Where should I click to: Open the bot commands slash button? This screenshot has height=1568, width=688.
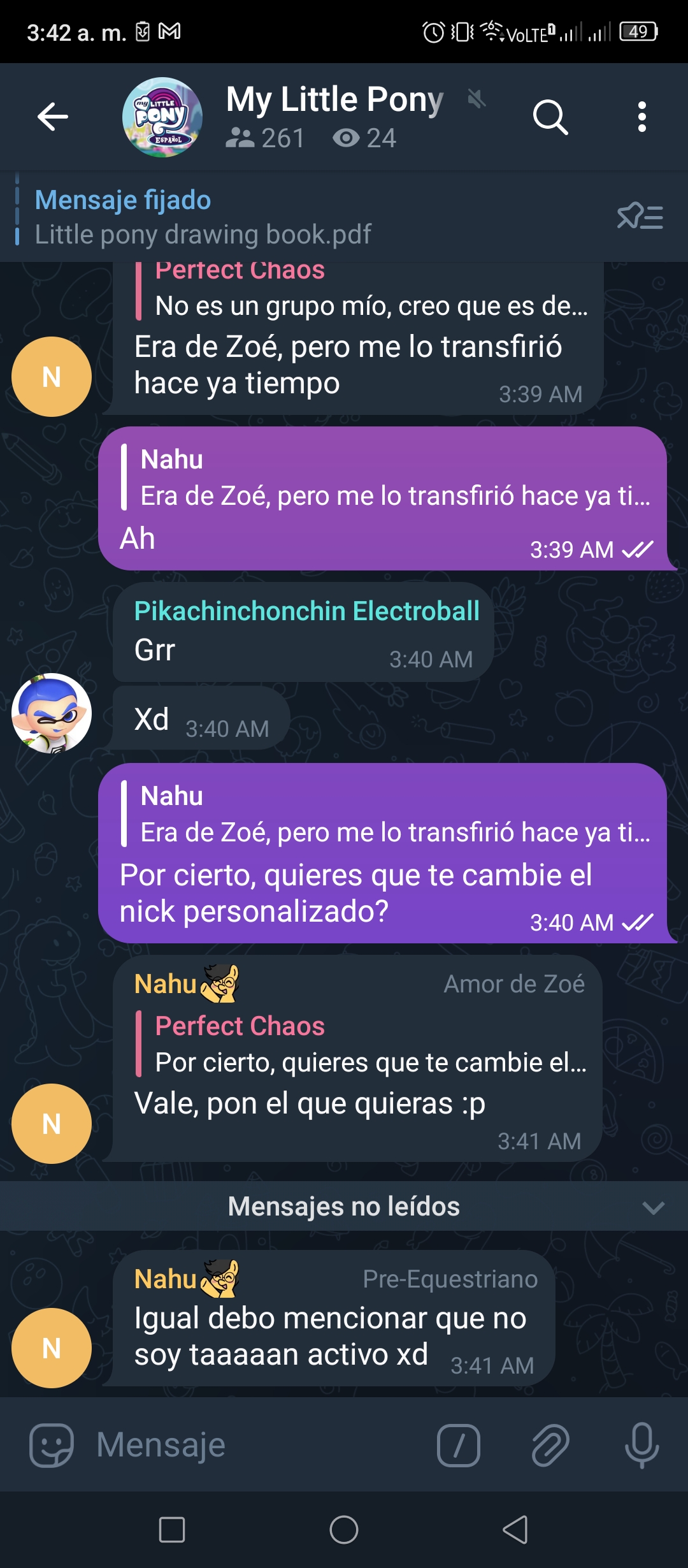point(459,1445)
